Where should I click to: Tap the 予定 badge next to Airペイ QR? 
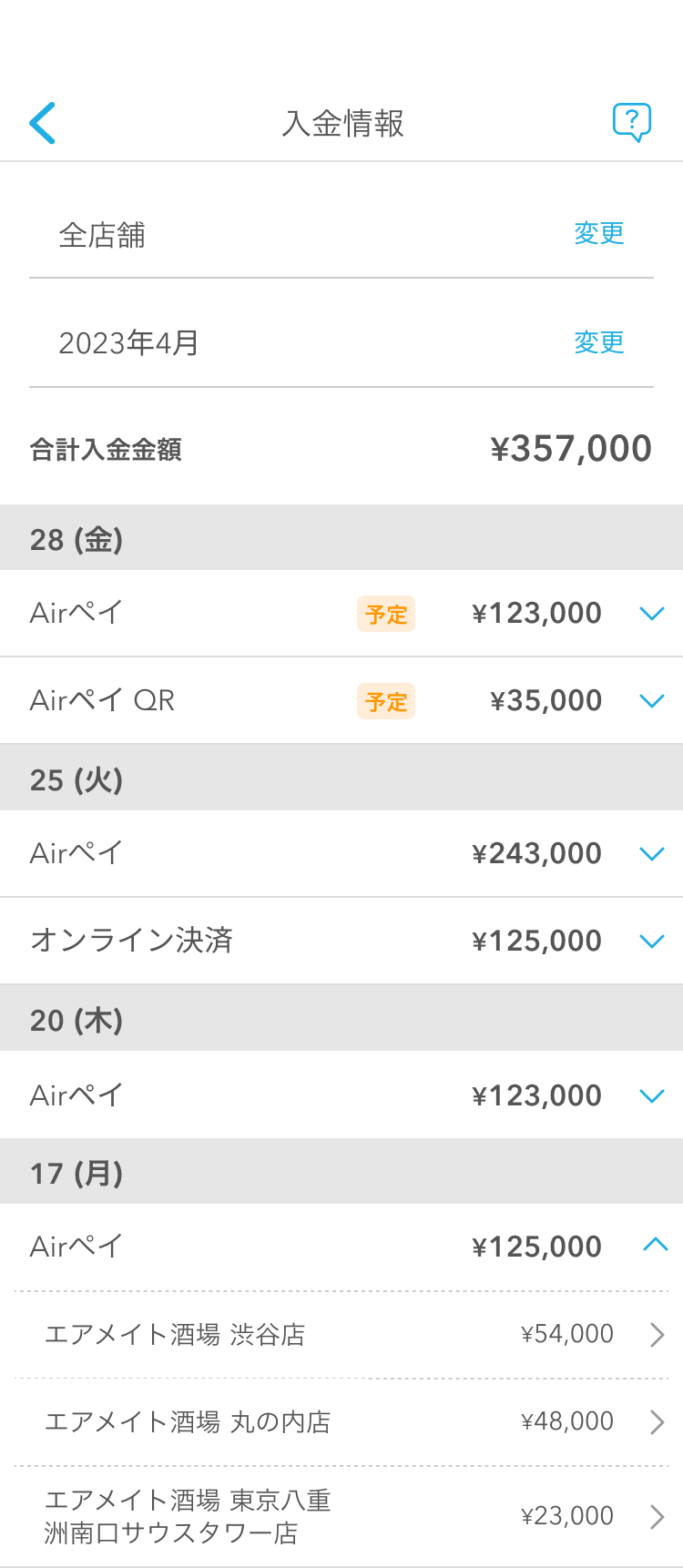385,702
